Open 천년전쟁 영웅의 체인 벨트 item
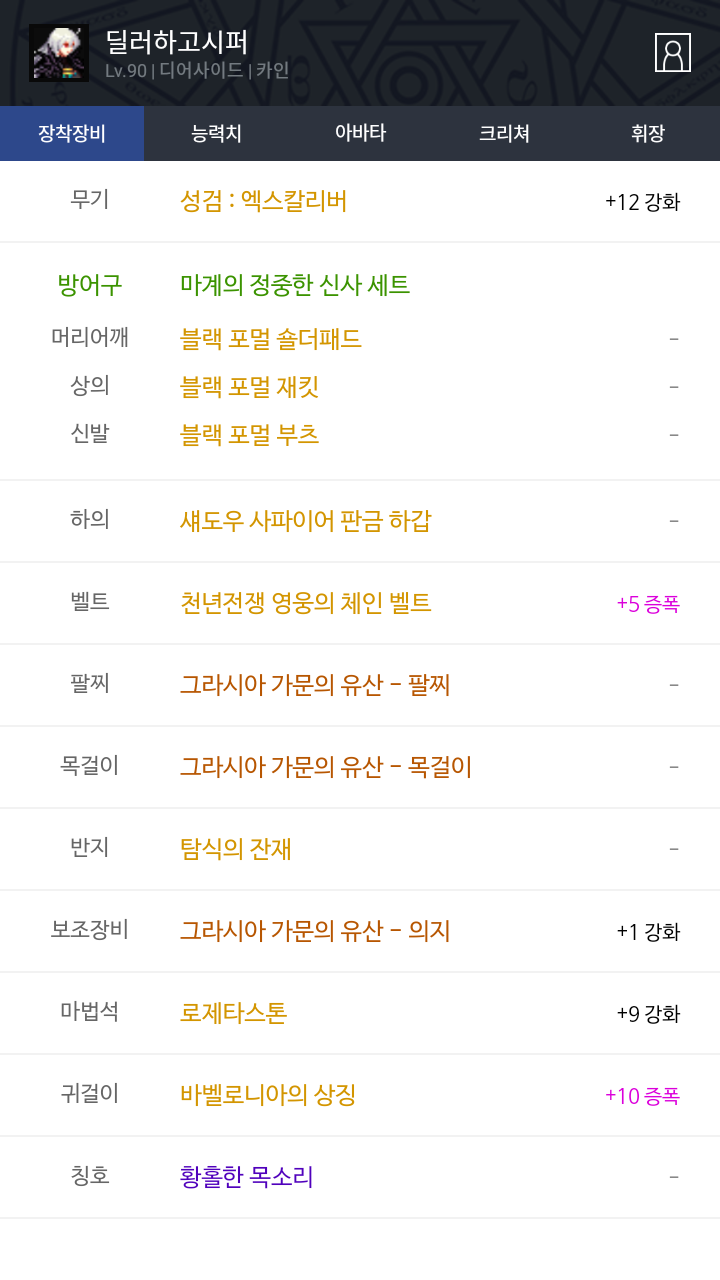 point(306,603)
